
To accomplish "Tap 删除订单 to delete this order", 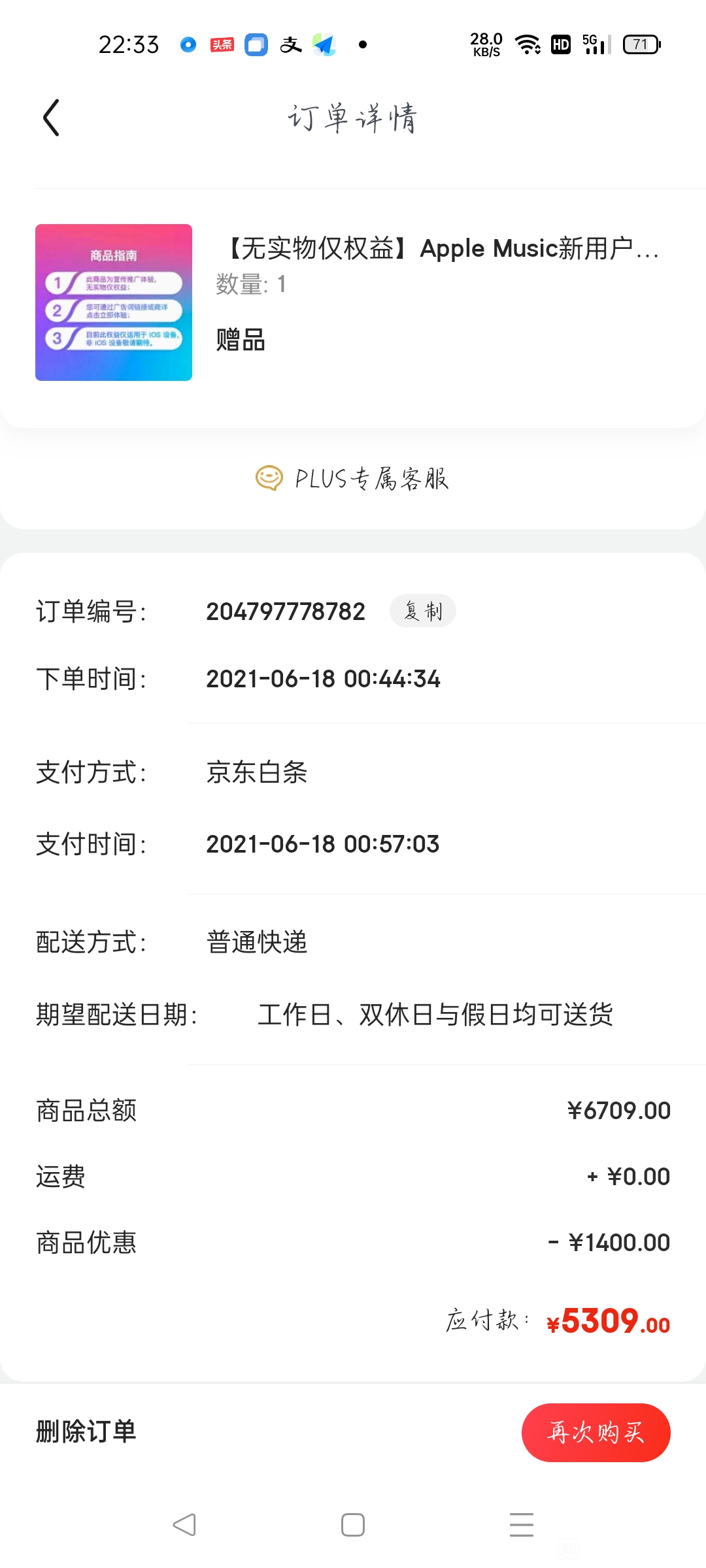I will pyautogui.click(x=86, y=1431).
